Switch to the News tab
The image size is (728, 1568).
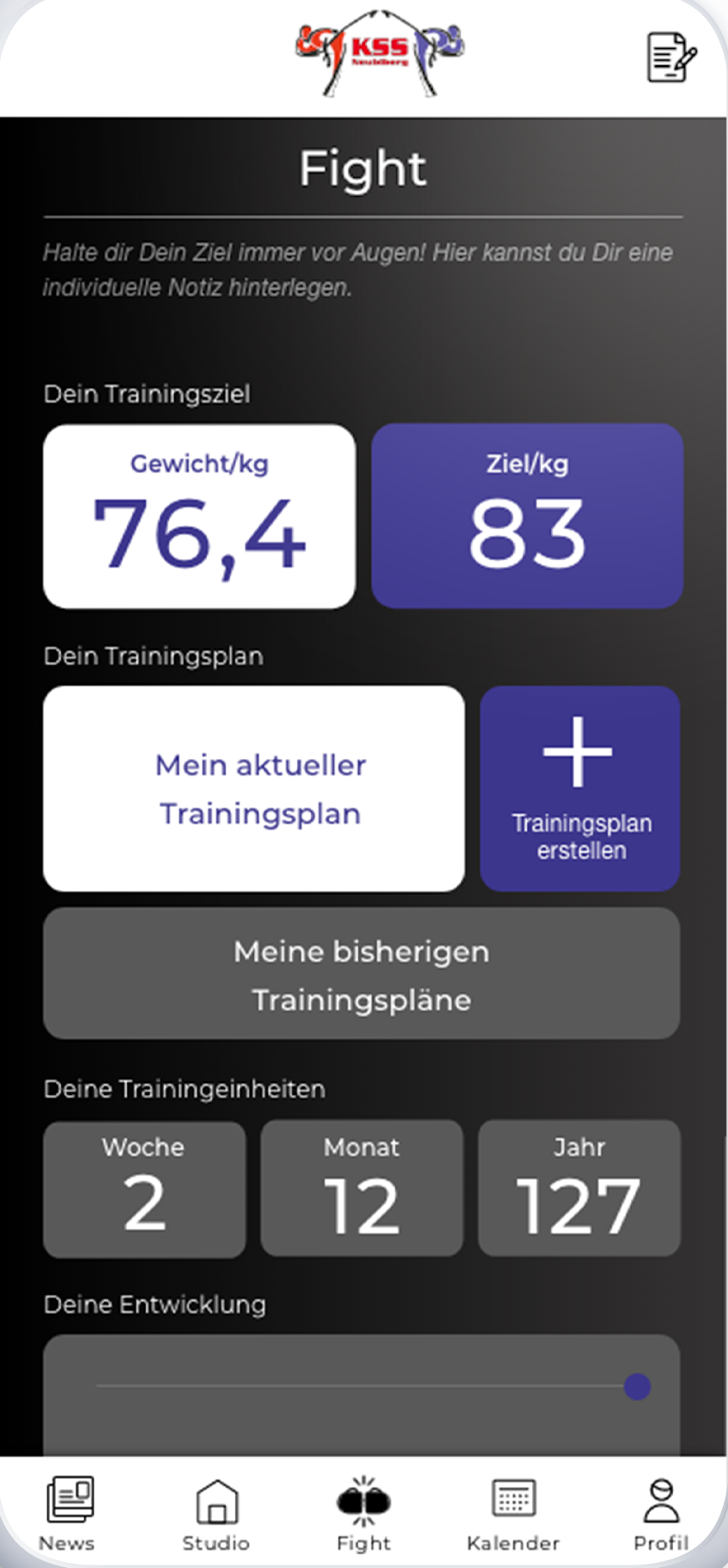(68, 1515)
